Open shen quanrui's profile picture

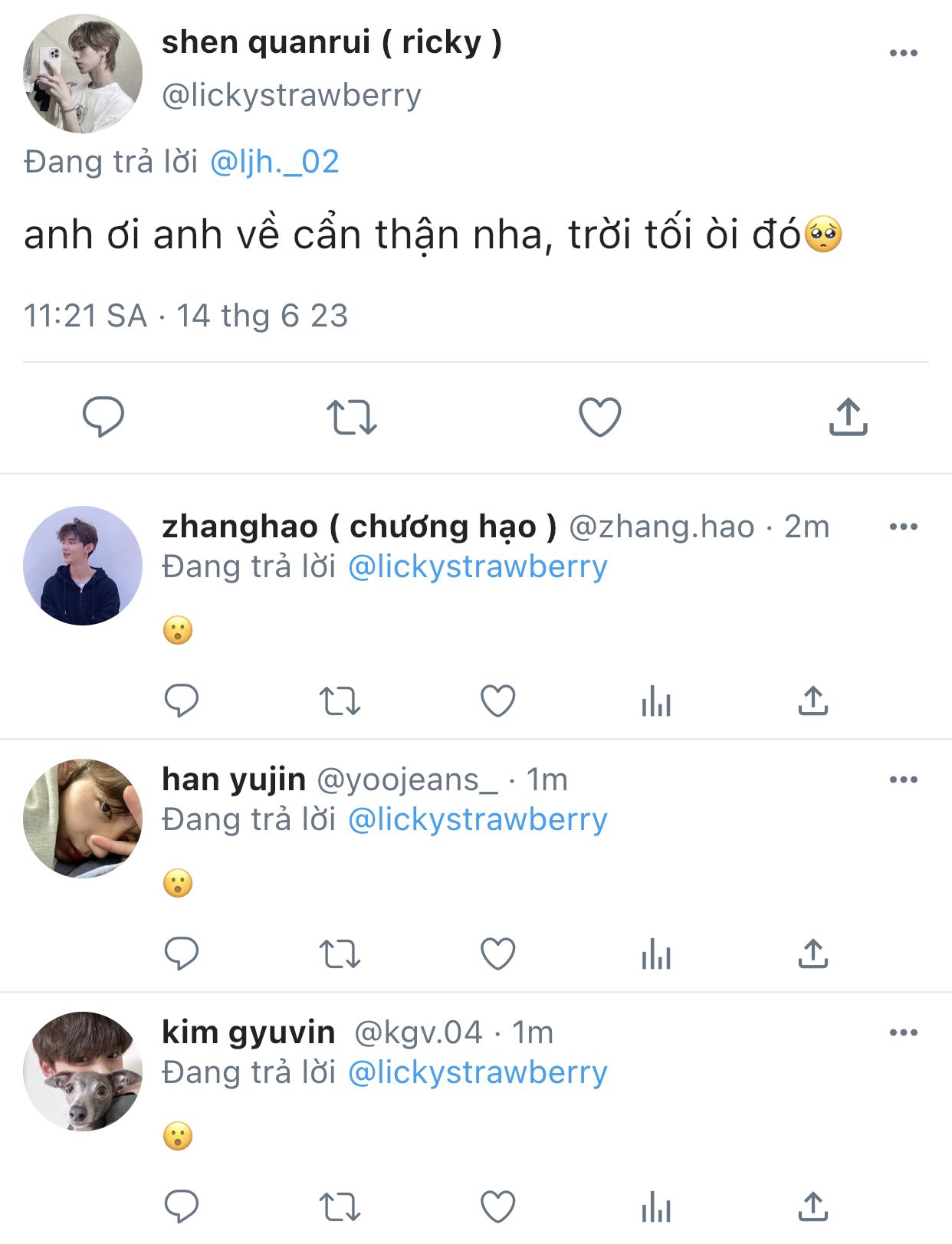pyautogui.click(x=83, y=74)
